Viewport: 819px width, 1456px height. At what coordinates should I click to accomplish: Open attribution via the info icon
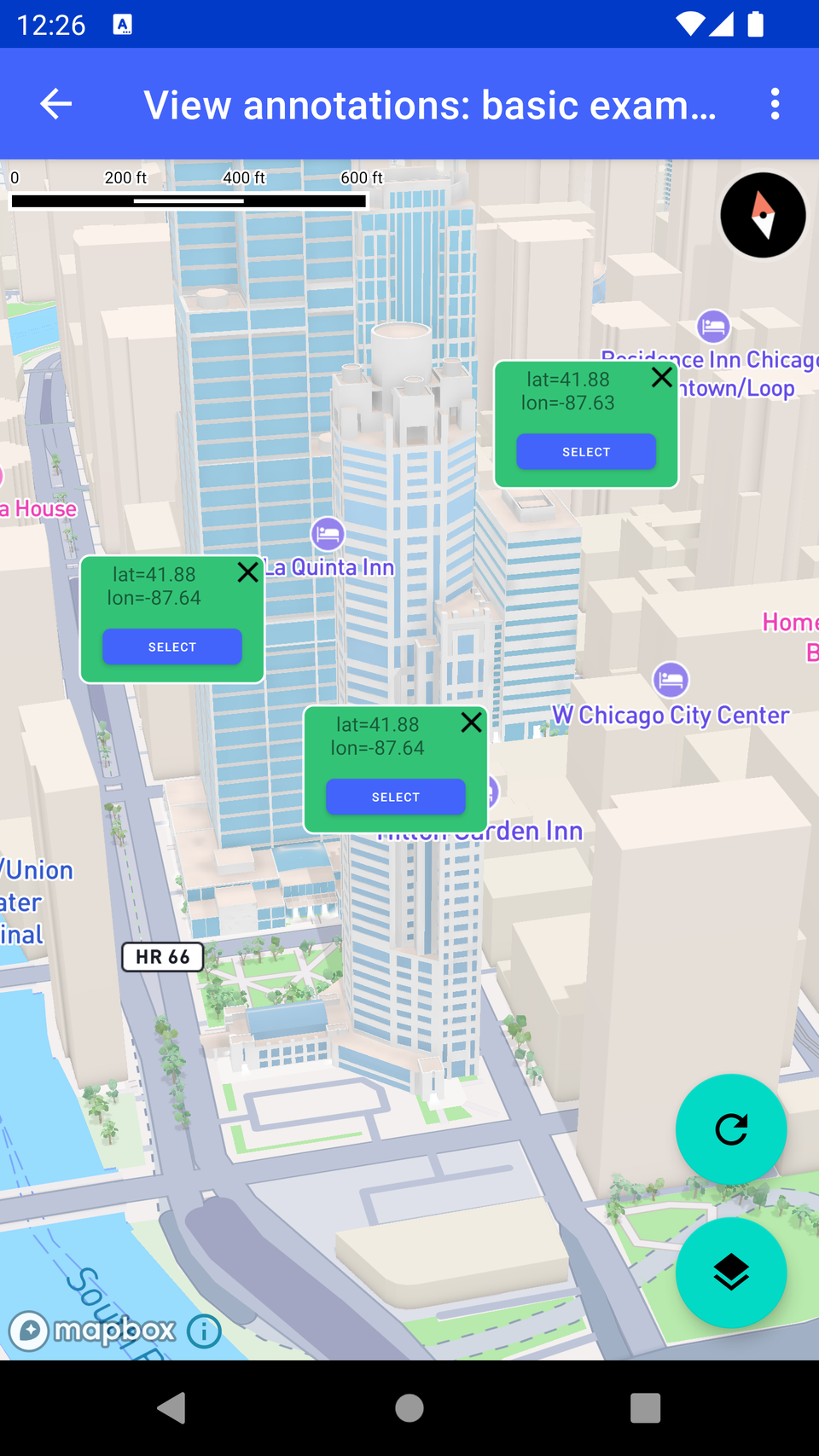tap(202, 1331)
